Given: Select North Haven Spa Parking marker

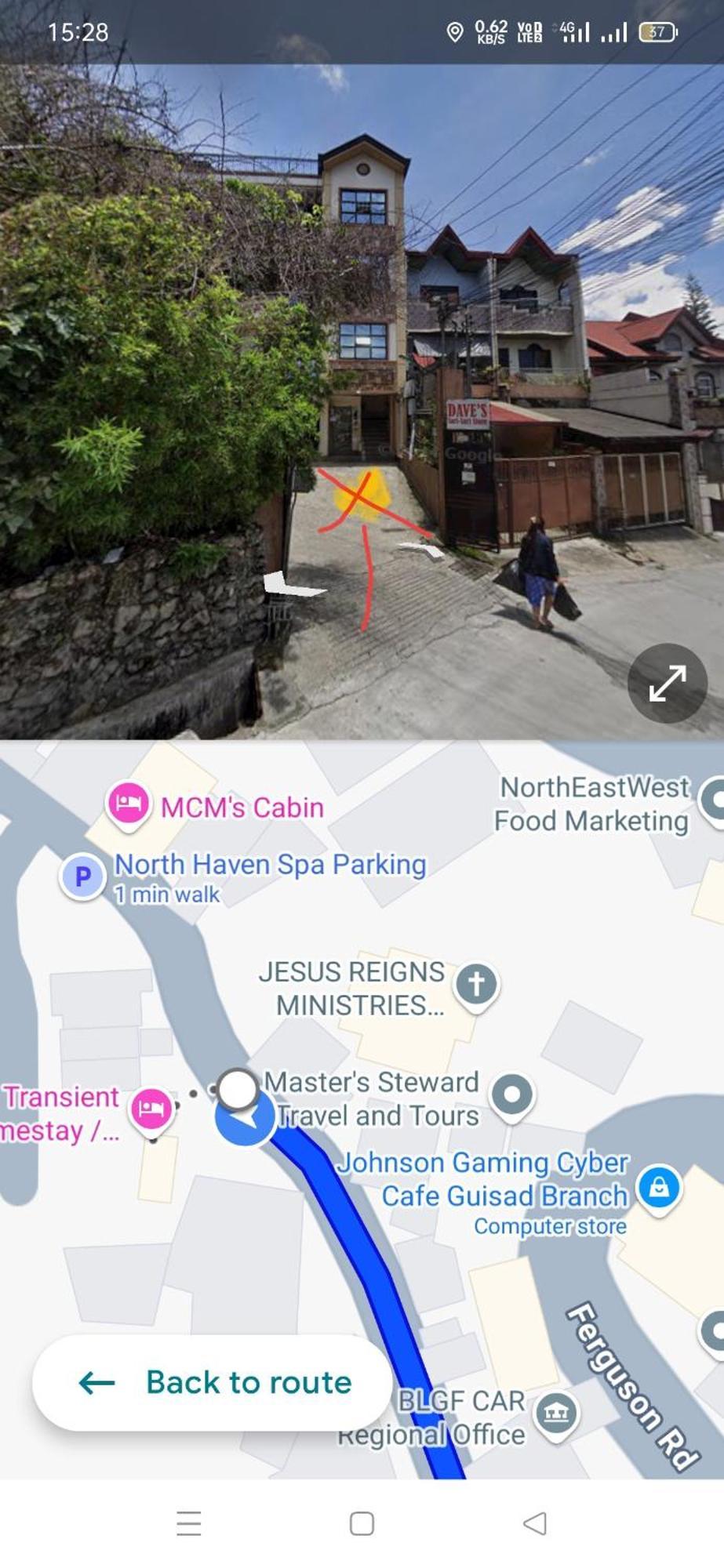Looking at the screenshot, I should [x=83, y=876].
